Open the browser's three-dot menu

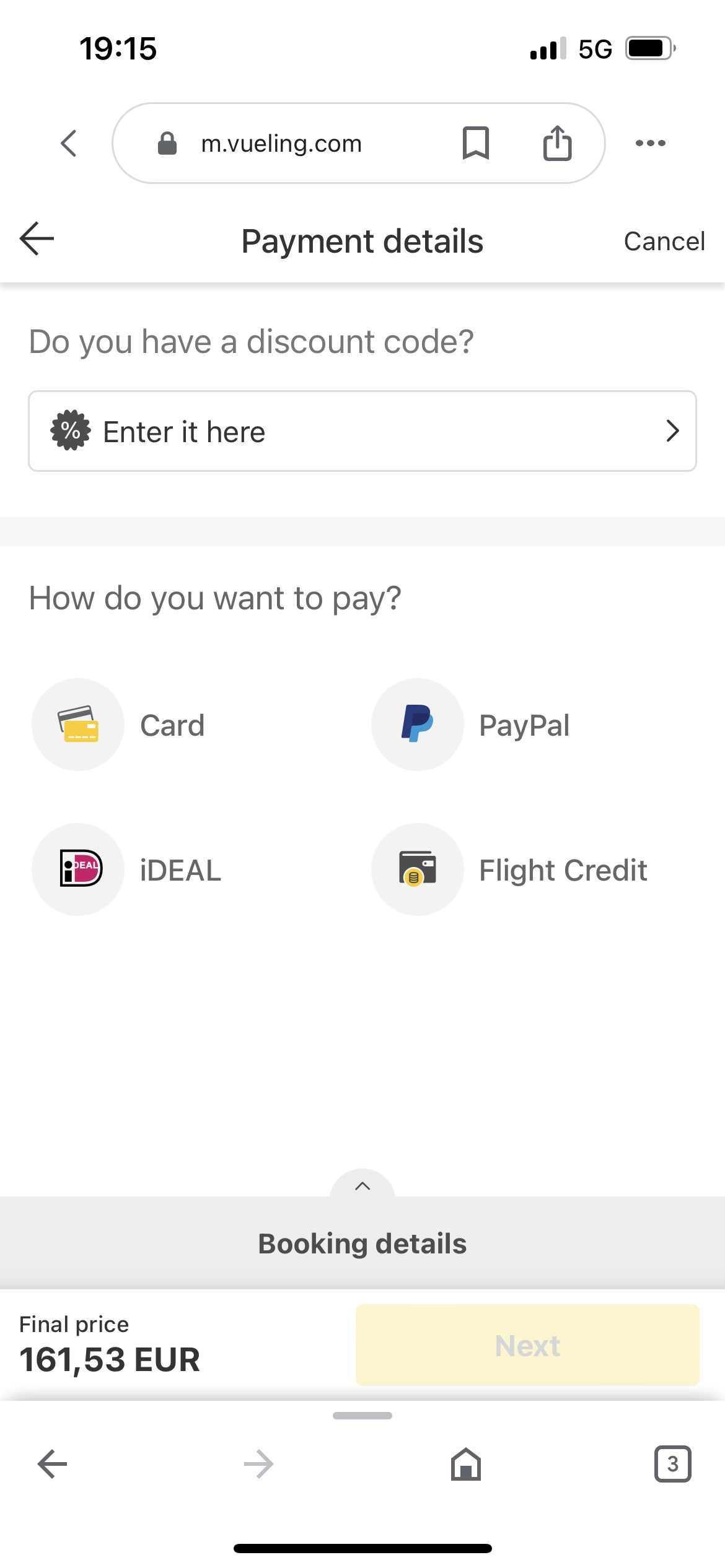[x=650, y=143]
